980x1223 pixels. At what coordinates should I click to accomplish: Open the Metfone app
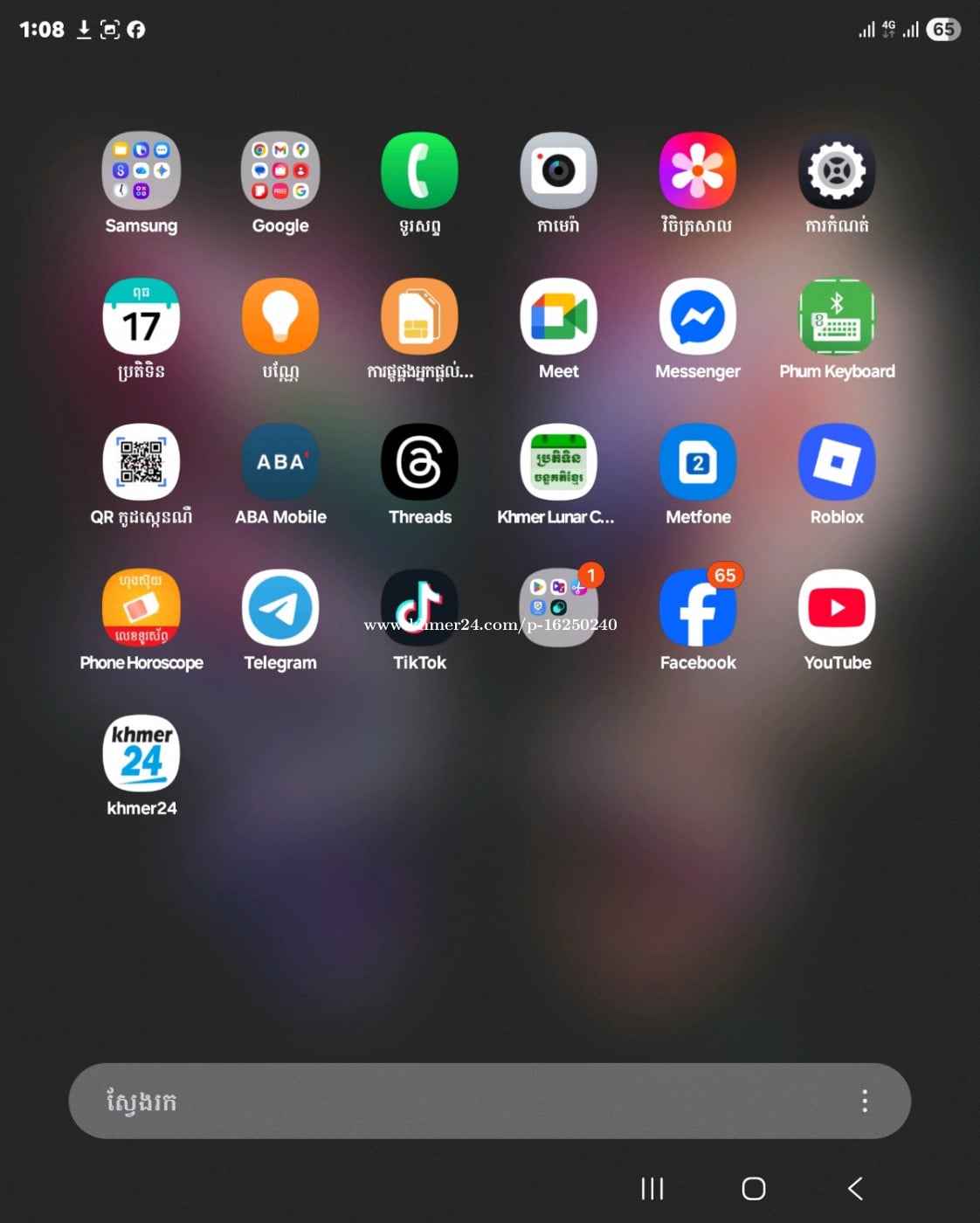pyautogui.click(x=698, y=463)
